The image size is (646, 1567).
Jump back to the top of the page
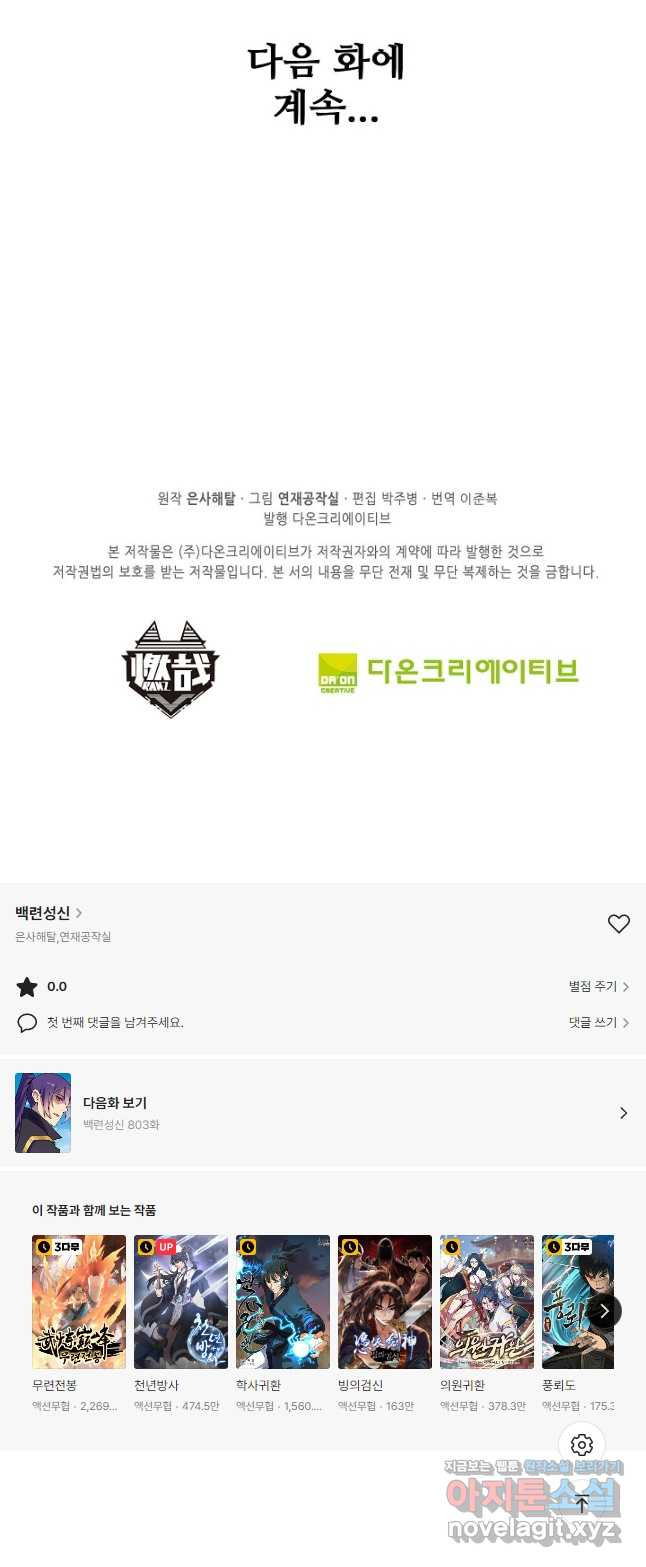click(582, 1503)
